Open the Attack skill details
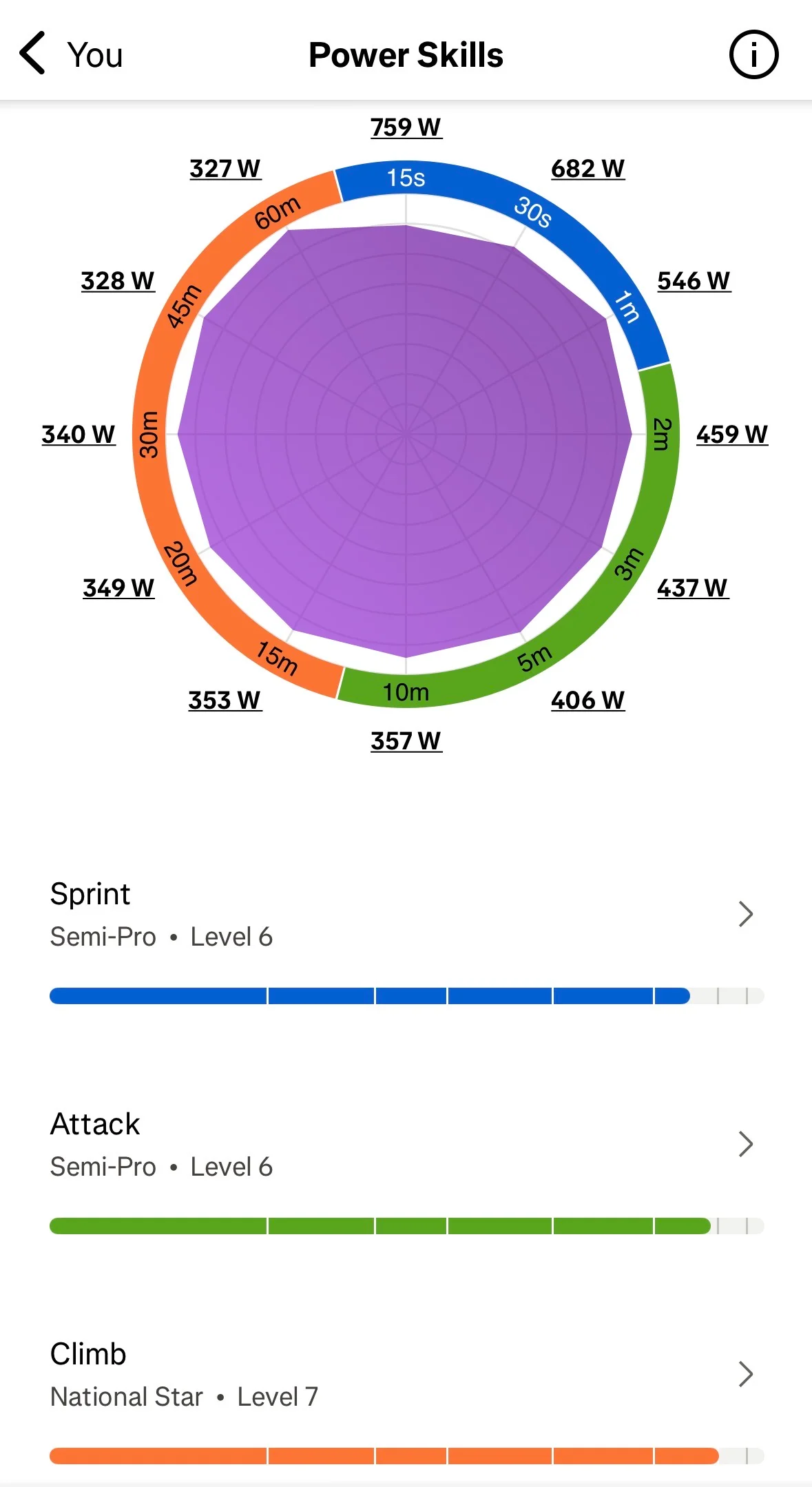The image size is (812, 1487). coord(406,1171)
